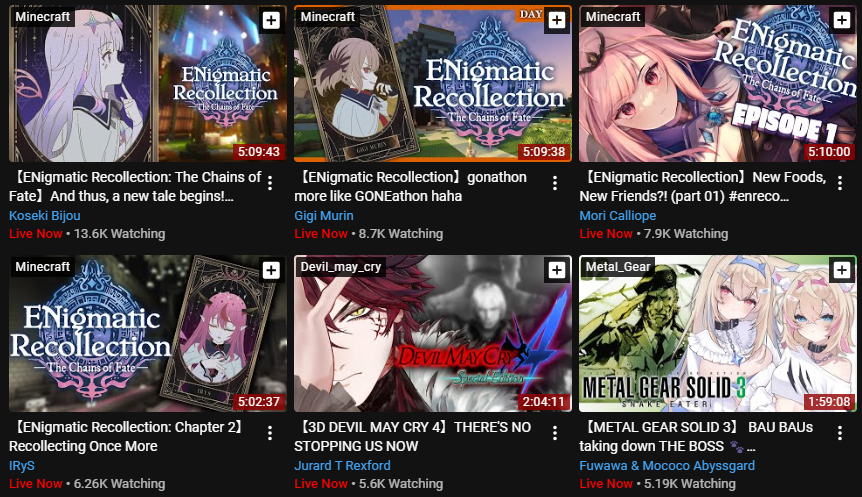Open more options for Mori Calliope's video
This screenshot has width=862, height=497.
tap(840, 183)
